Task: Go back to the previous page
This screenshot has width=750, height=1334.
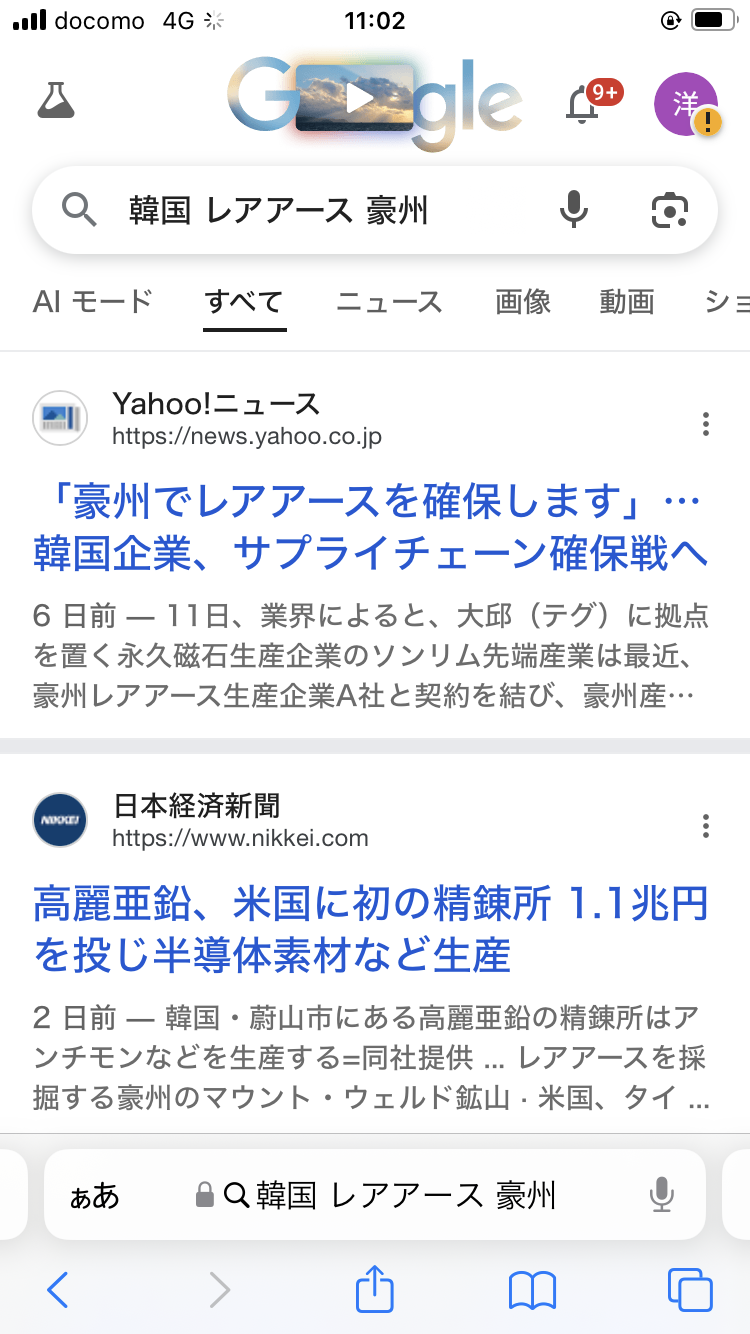Action: (58, 1290)
